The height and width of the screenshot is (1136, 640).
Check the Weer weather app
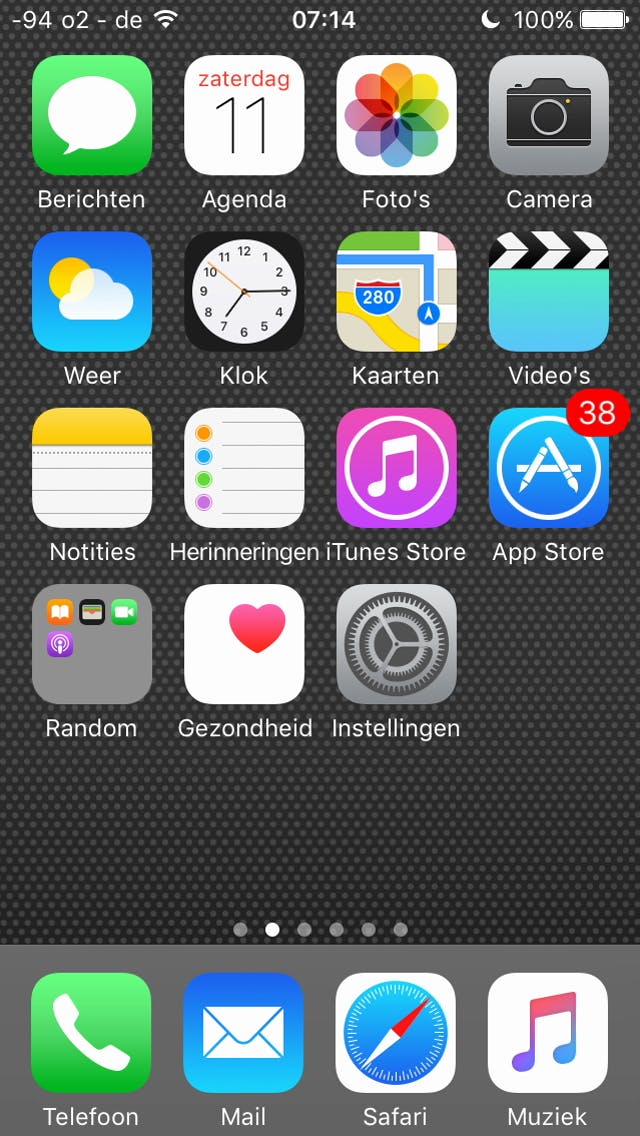point(92,292)
